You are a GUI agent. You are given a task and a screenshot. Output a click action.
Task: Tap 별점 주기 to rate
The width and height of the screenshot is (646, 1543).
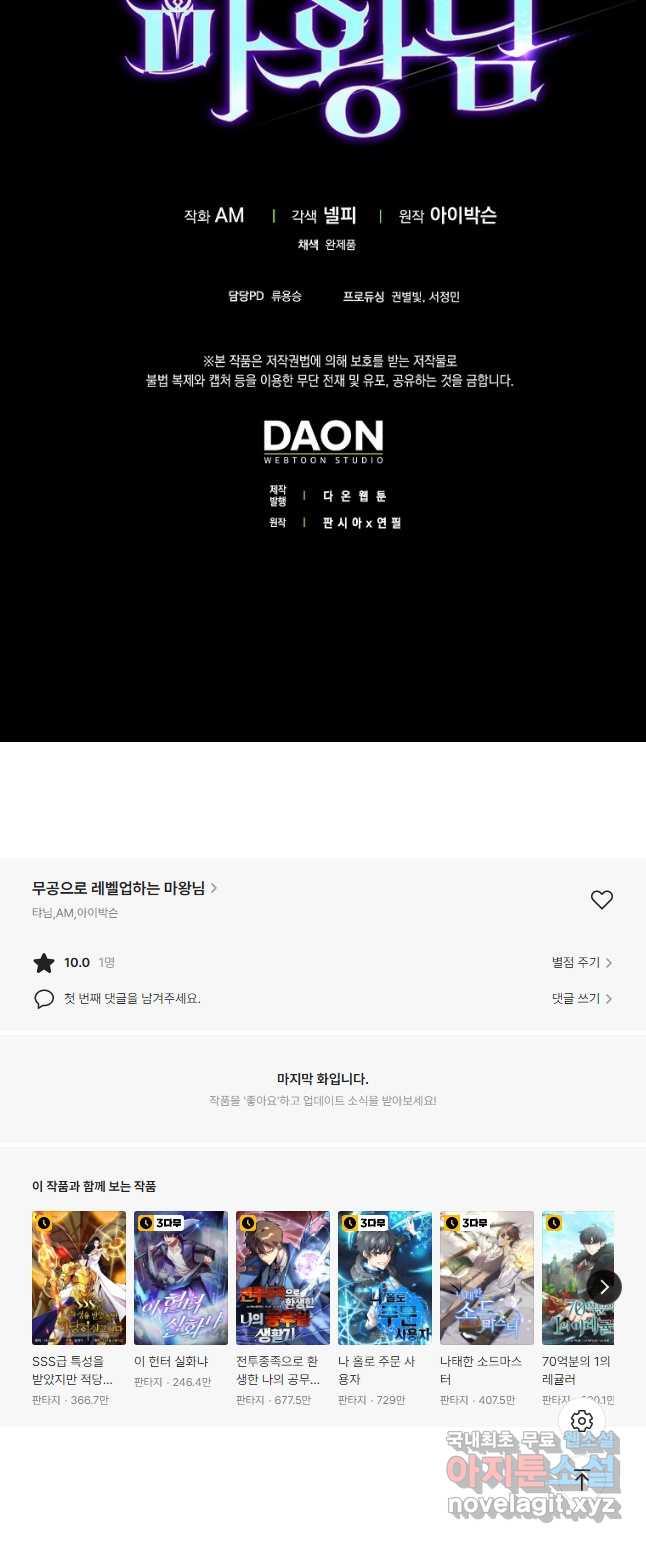point(581,962)
